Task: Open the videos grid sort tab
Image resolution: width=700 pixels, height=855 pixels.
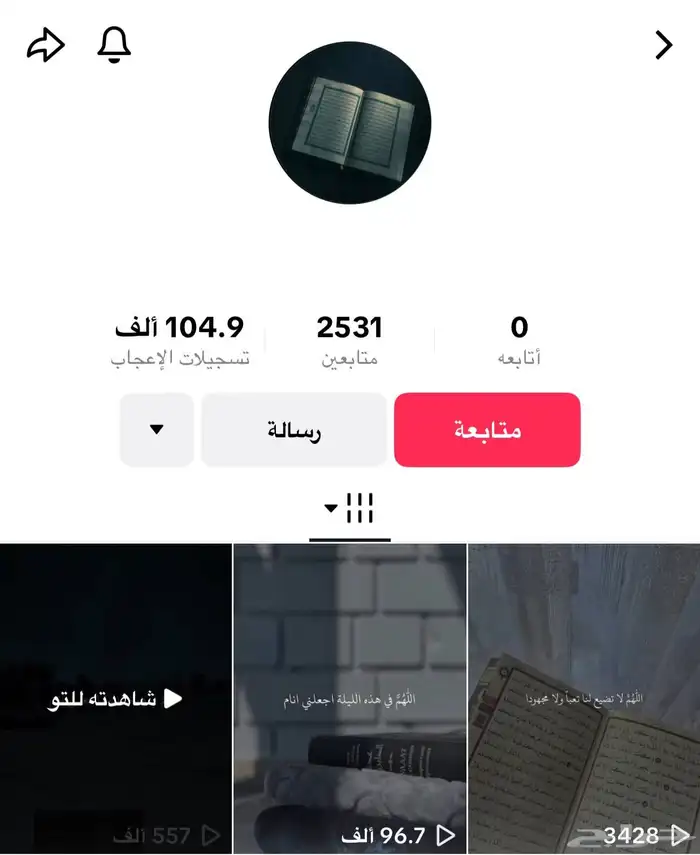Action: [x=349, y=510]
